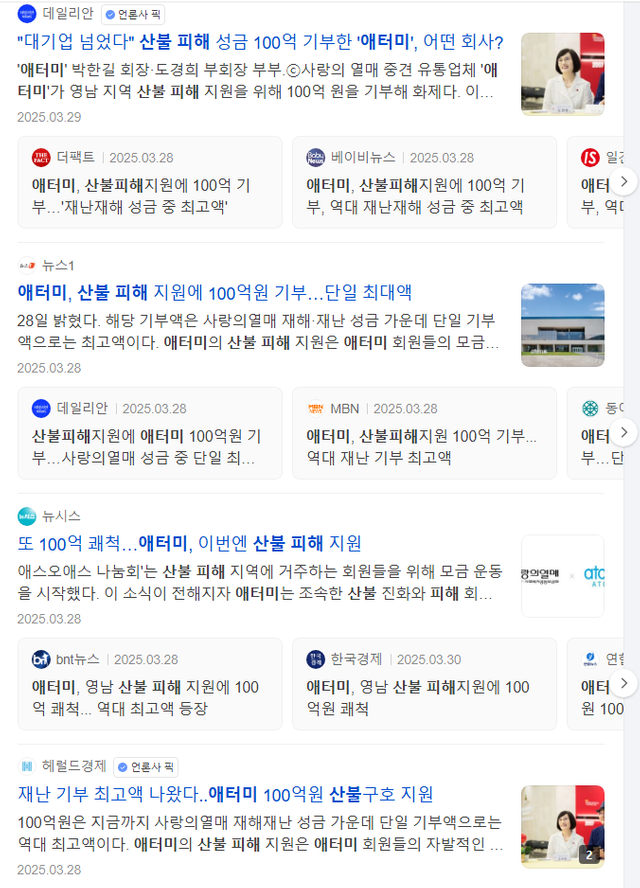Show next related articles under 뉴스1 story

click(623, 433)
